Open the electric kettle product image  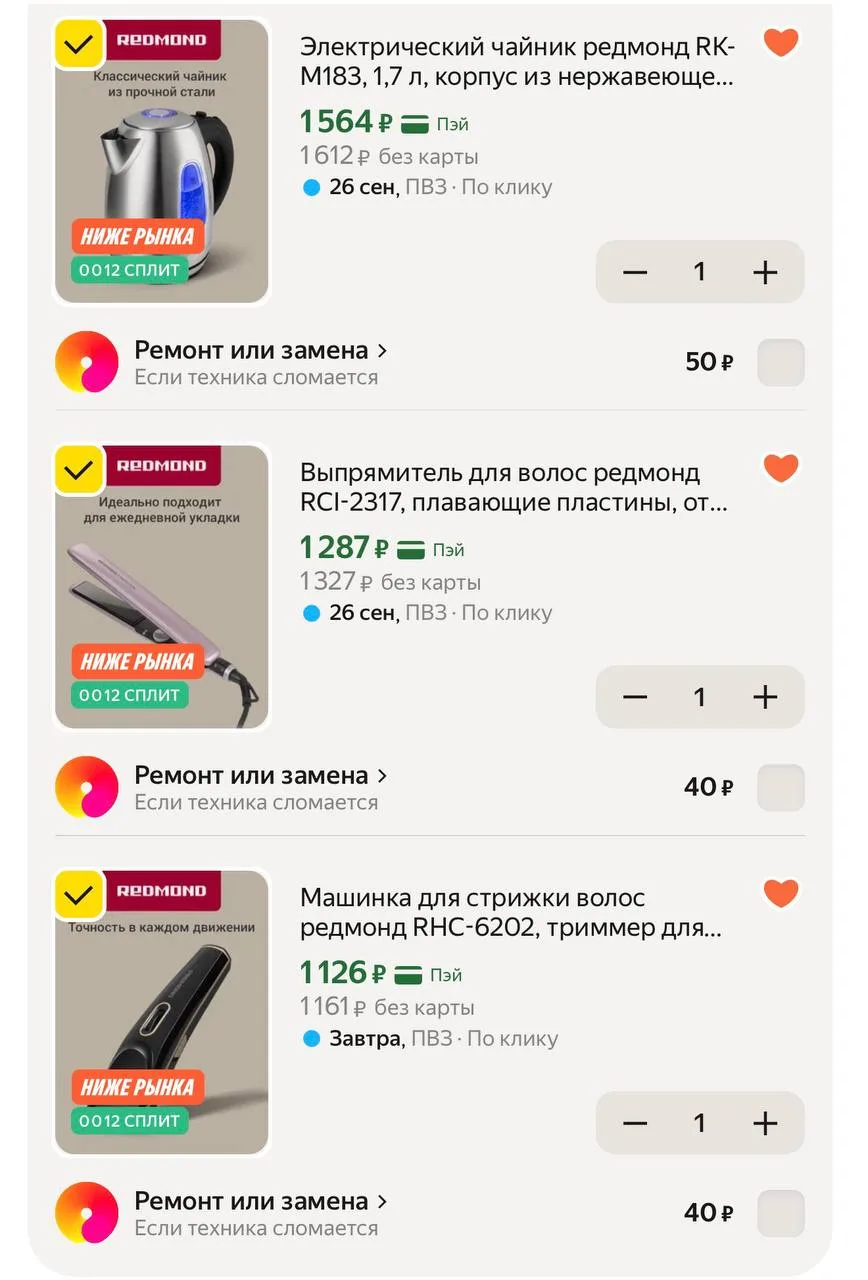point(162,161)
